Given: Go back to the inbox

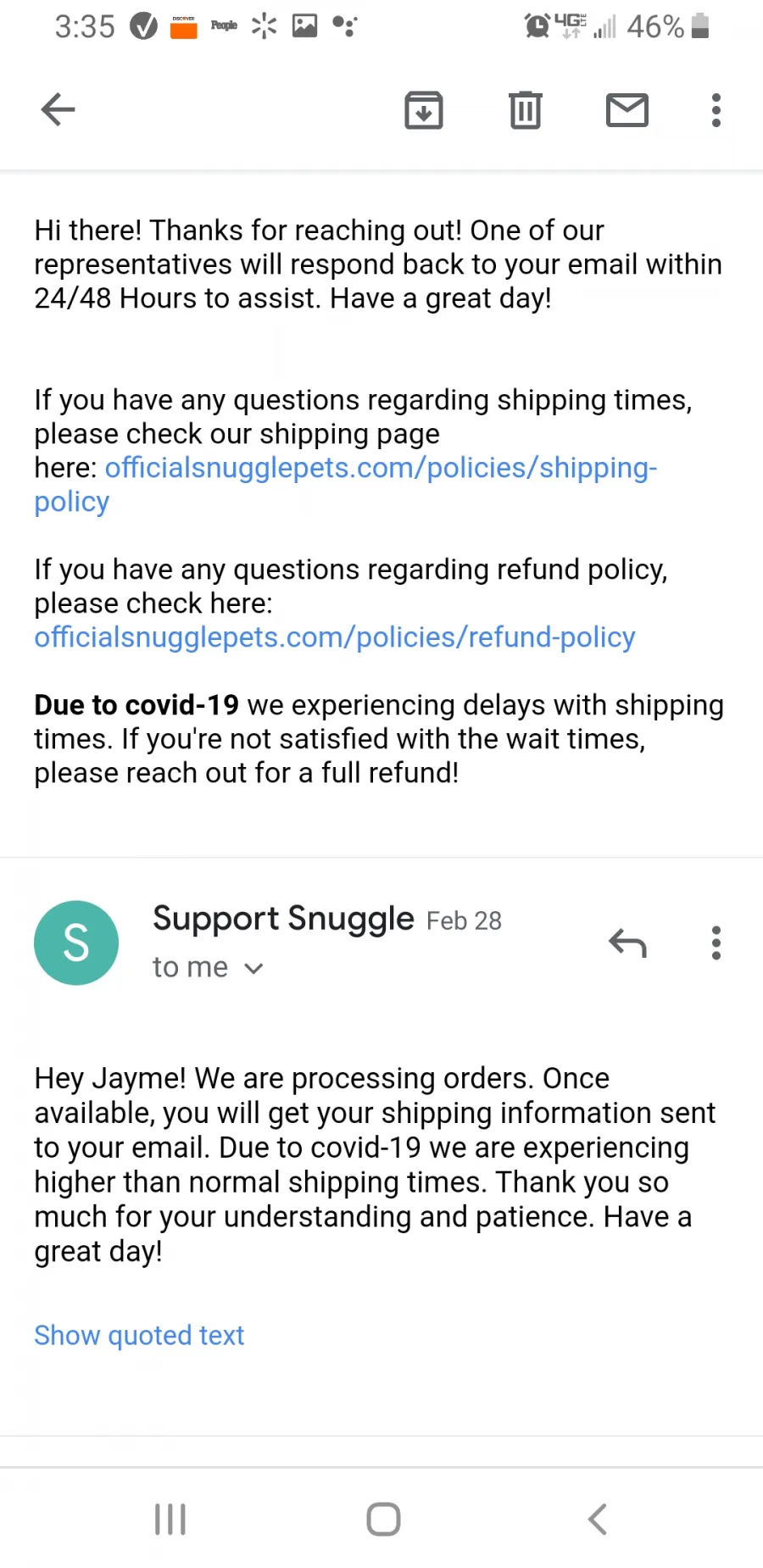Looking at the screenshot, I should [x=58, y=110].
